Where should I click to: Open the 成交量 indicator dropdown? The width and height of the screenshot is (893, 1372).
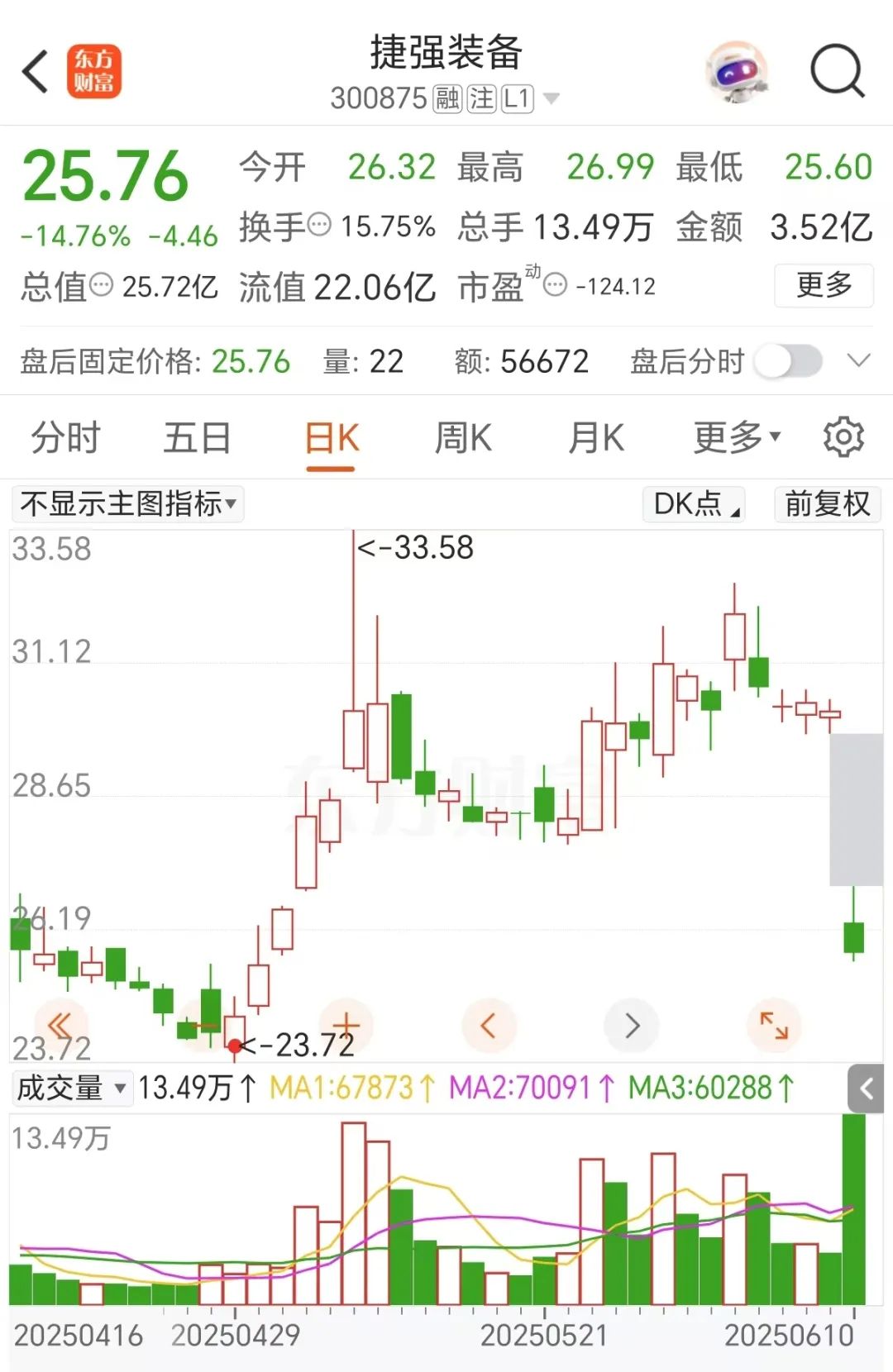(73, 1089)
